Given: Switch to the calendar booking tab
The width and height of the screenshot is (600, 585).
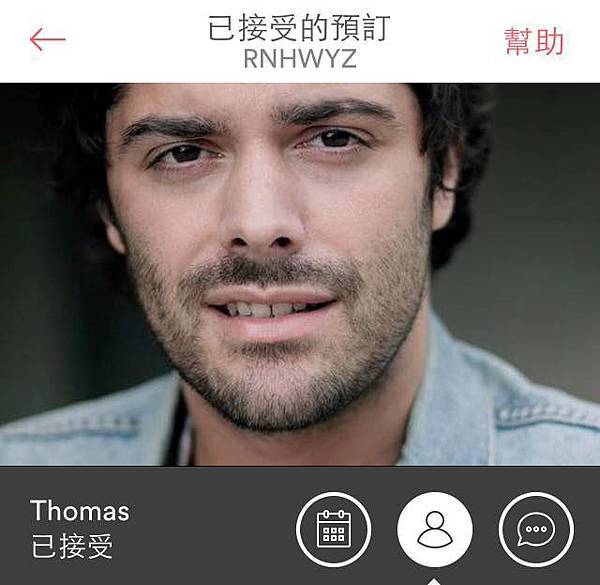Looking at the screenshot, I should pyautogui.click(x=333, y=530).
